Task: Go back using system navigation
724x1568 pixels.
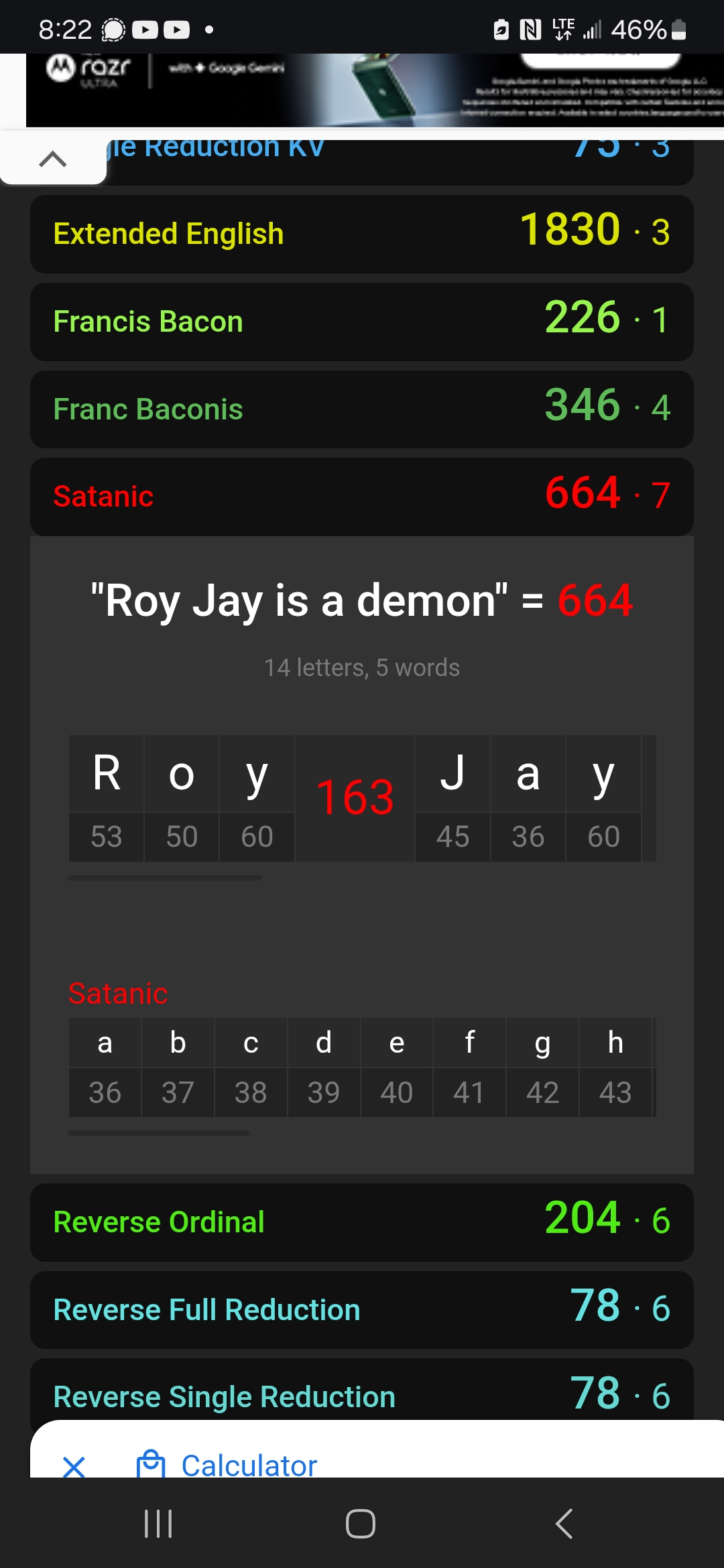Action: pos(564,1523)
